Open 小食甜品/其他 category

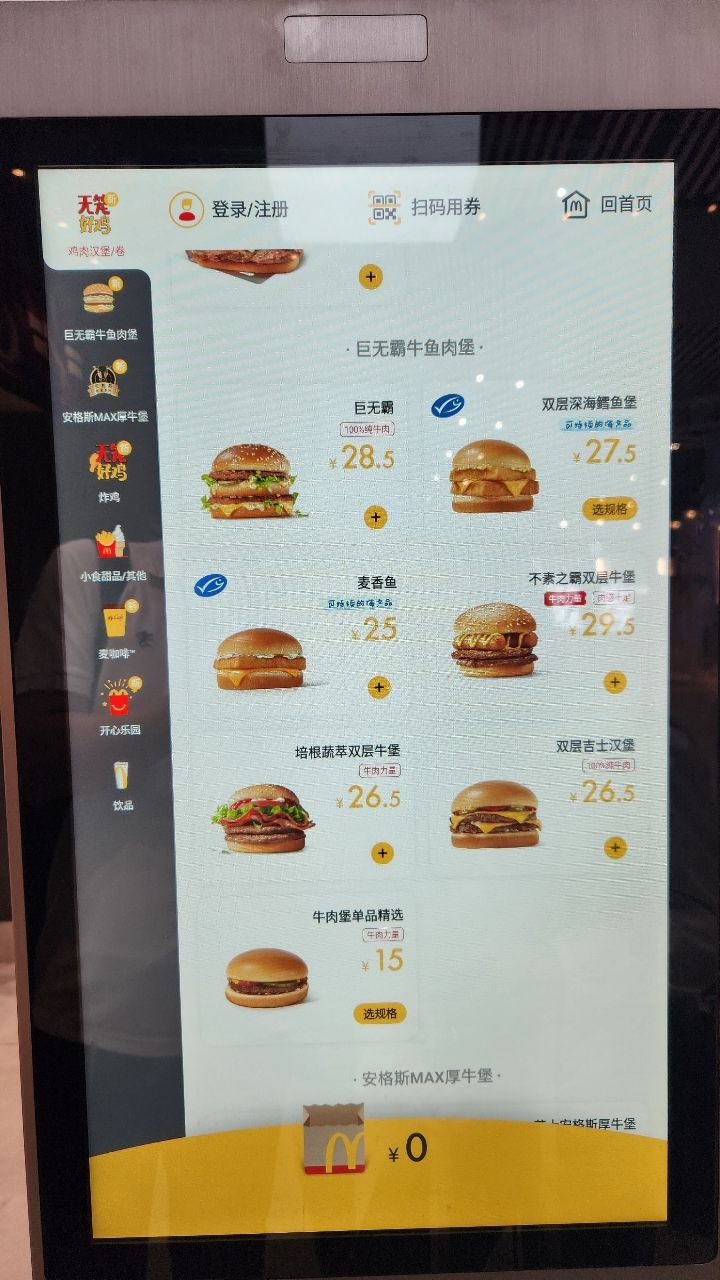[112, 553]
